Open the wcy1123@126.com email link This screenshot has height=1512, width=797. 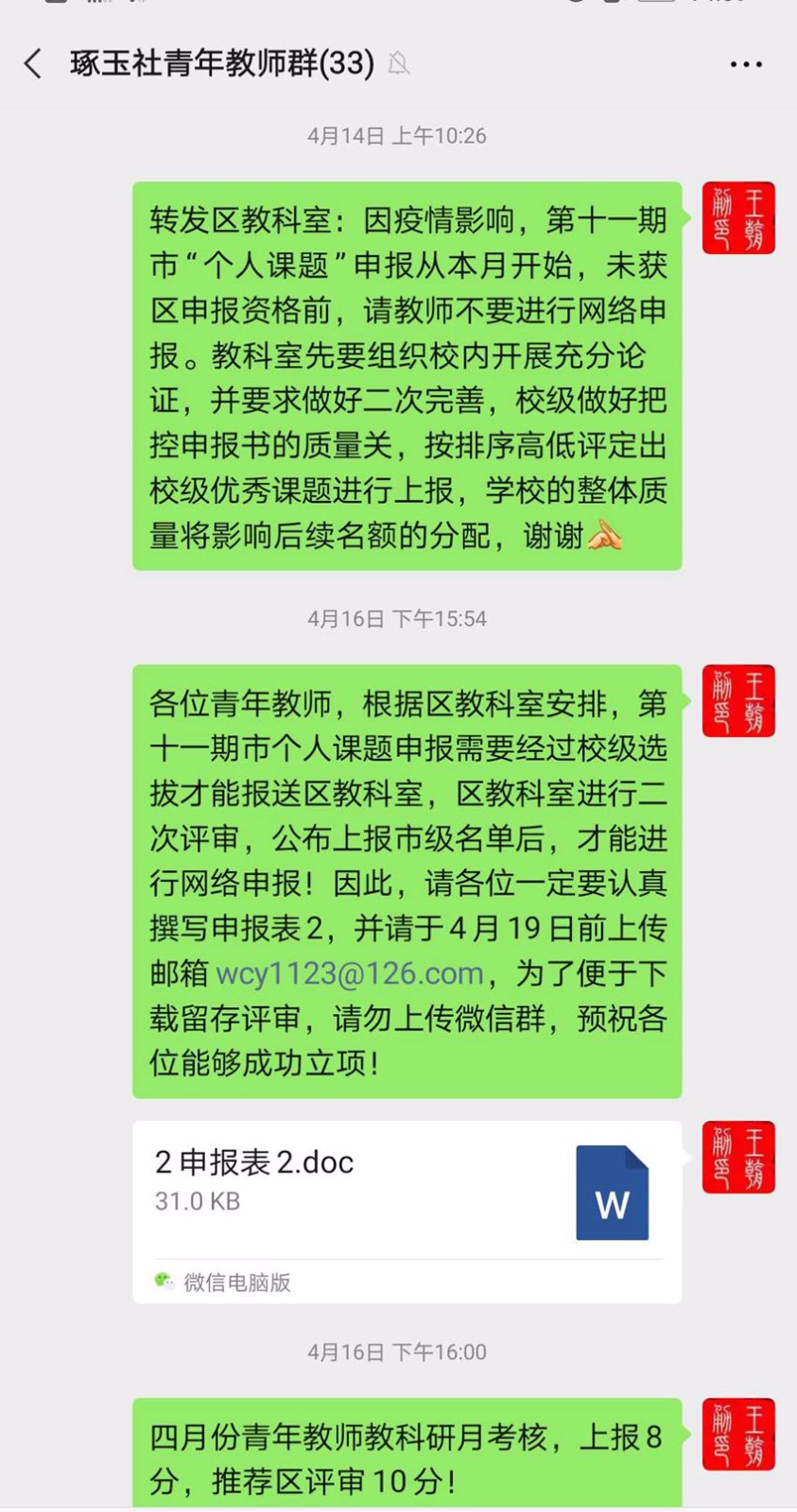(350, 973)
